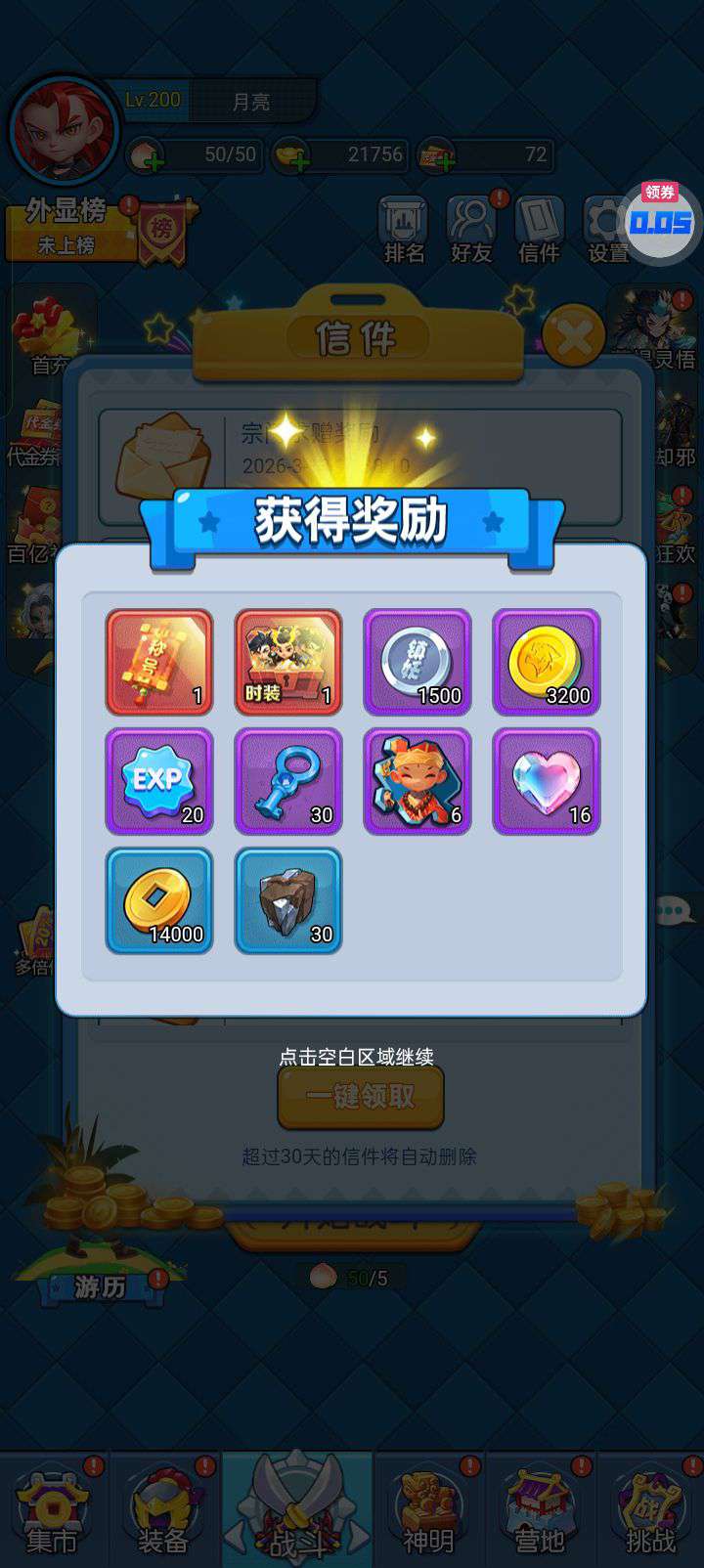
Task: Inspect the heart gem reward
Action: click(546, 781)
